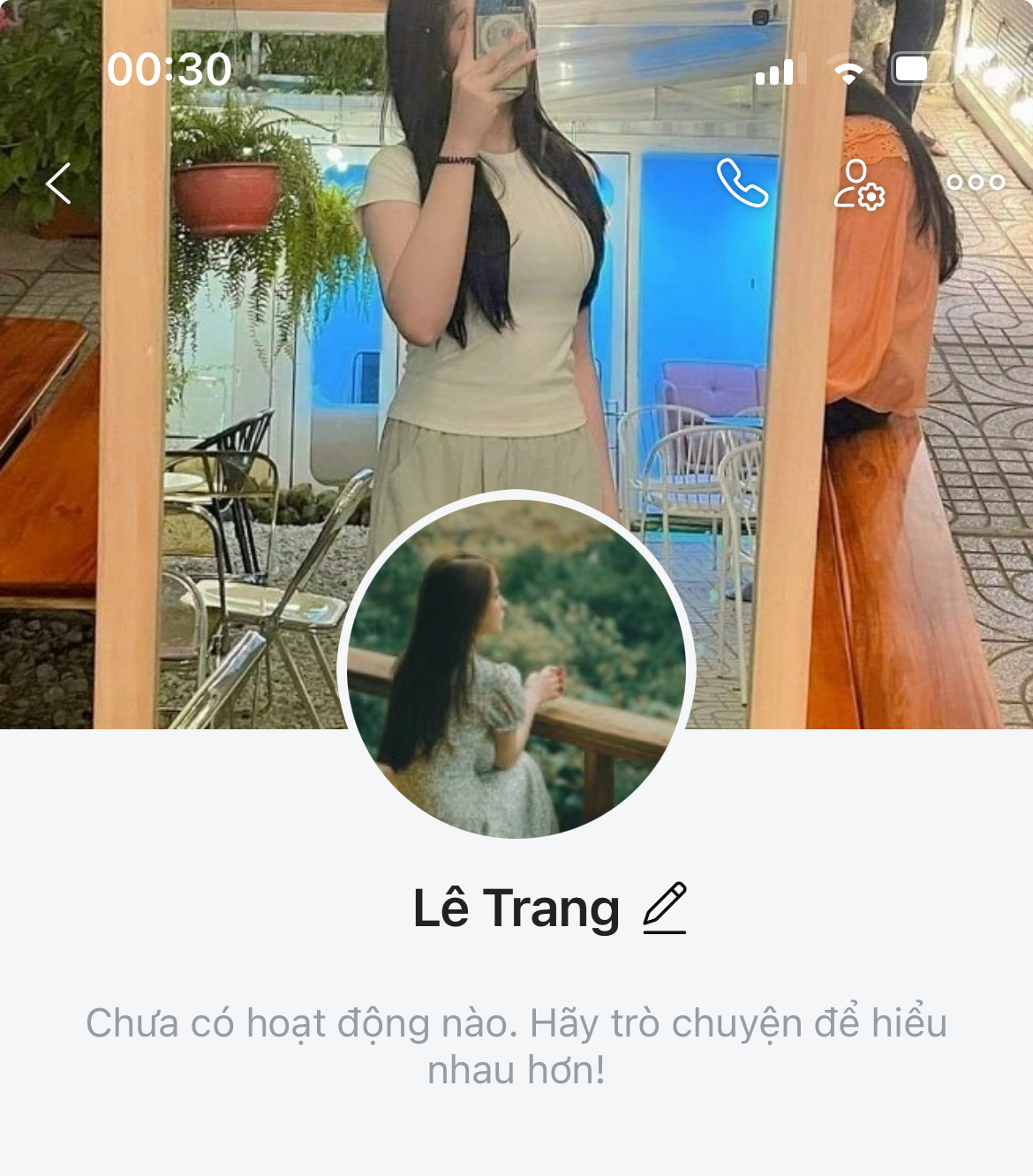Go back using the back arrow
Image resolution: width=1033 pixels, height=1176 pixels.
58,184
